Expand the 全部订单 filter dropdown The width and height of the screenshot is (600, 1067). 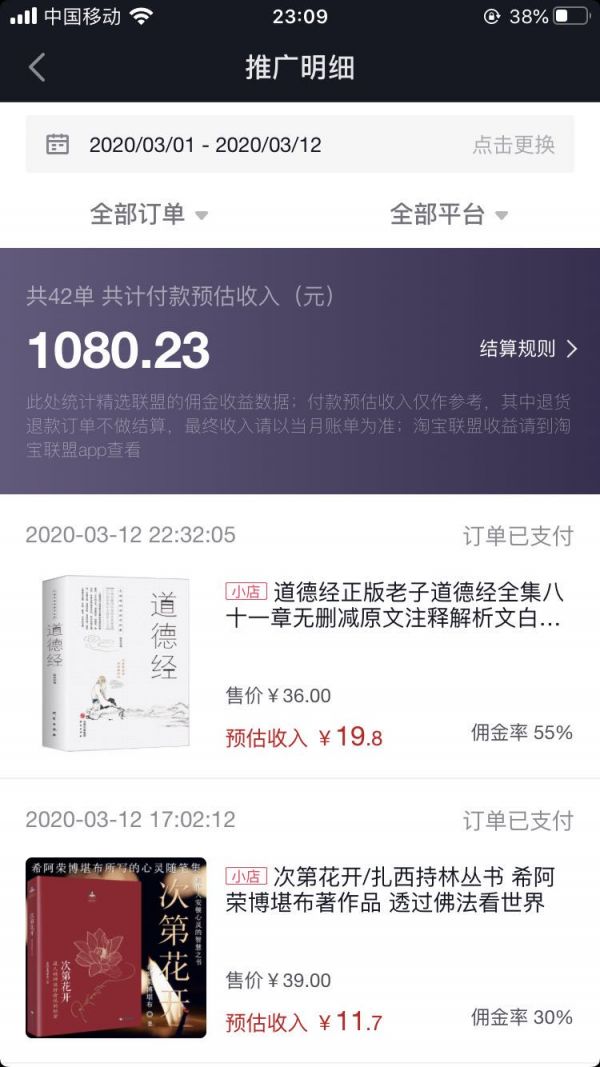pyautogui.click(x=148, y=214)
